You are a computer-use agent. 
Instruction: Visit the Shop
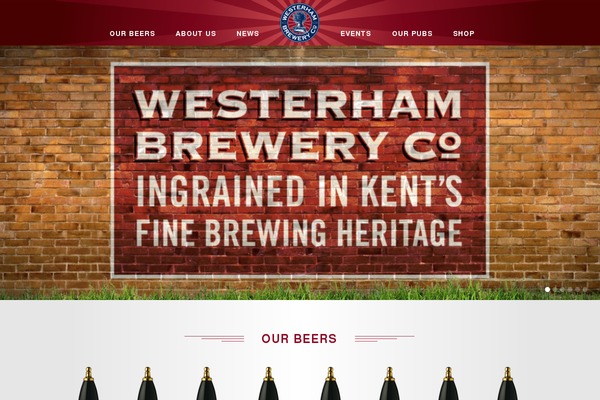(463, 34)
